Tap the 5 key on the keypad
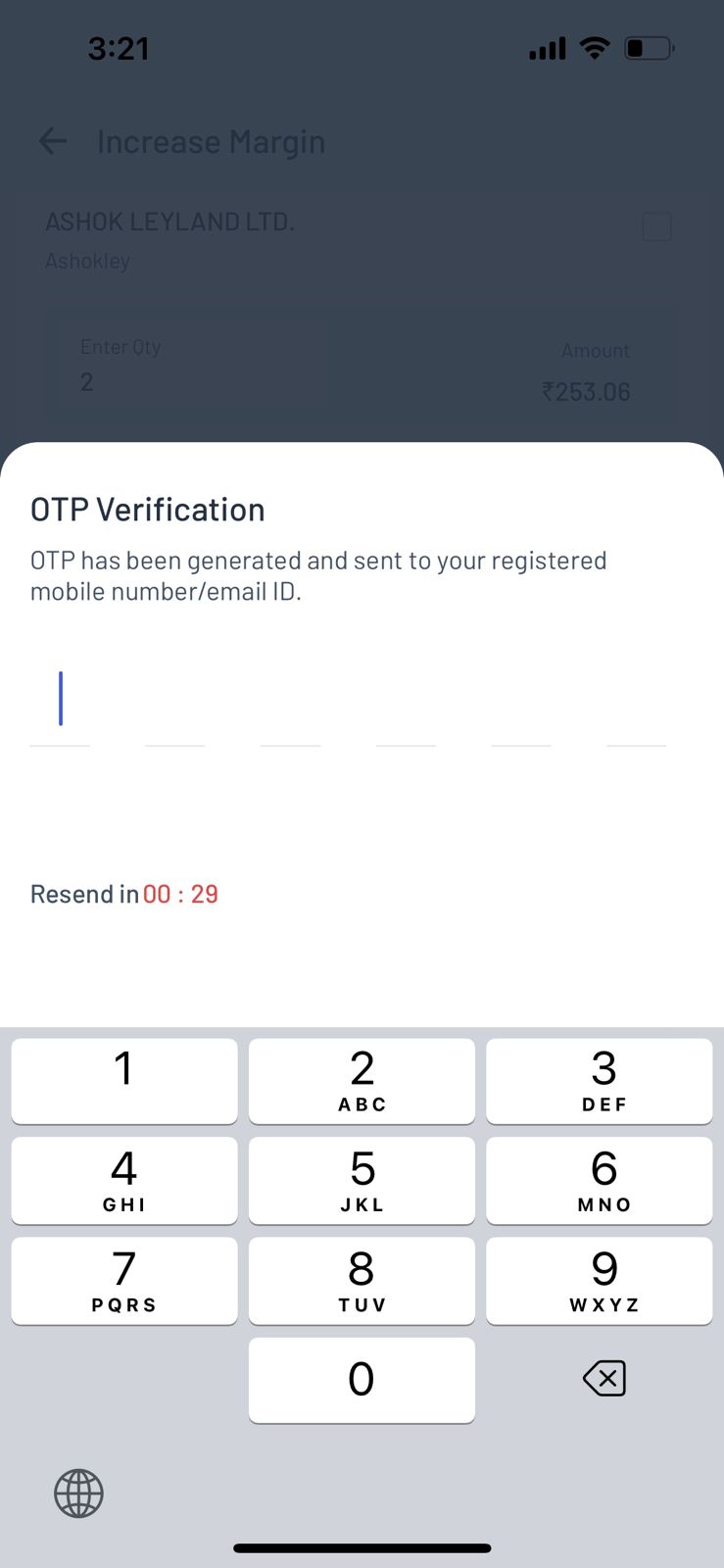The width and height of the screenshot is (724, 1568). [362, 1180]
